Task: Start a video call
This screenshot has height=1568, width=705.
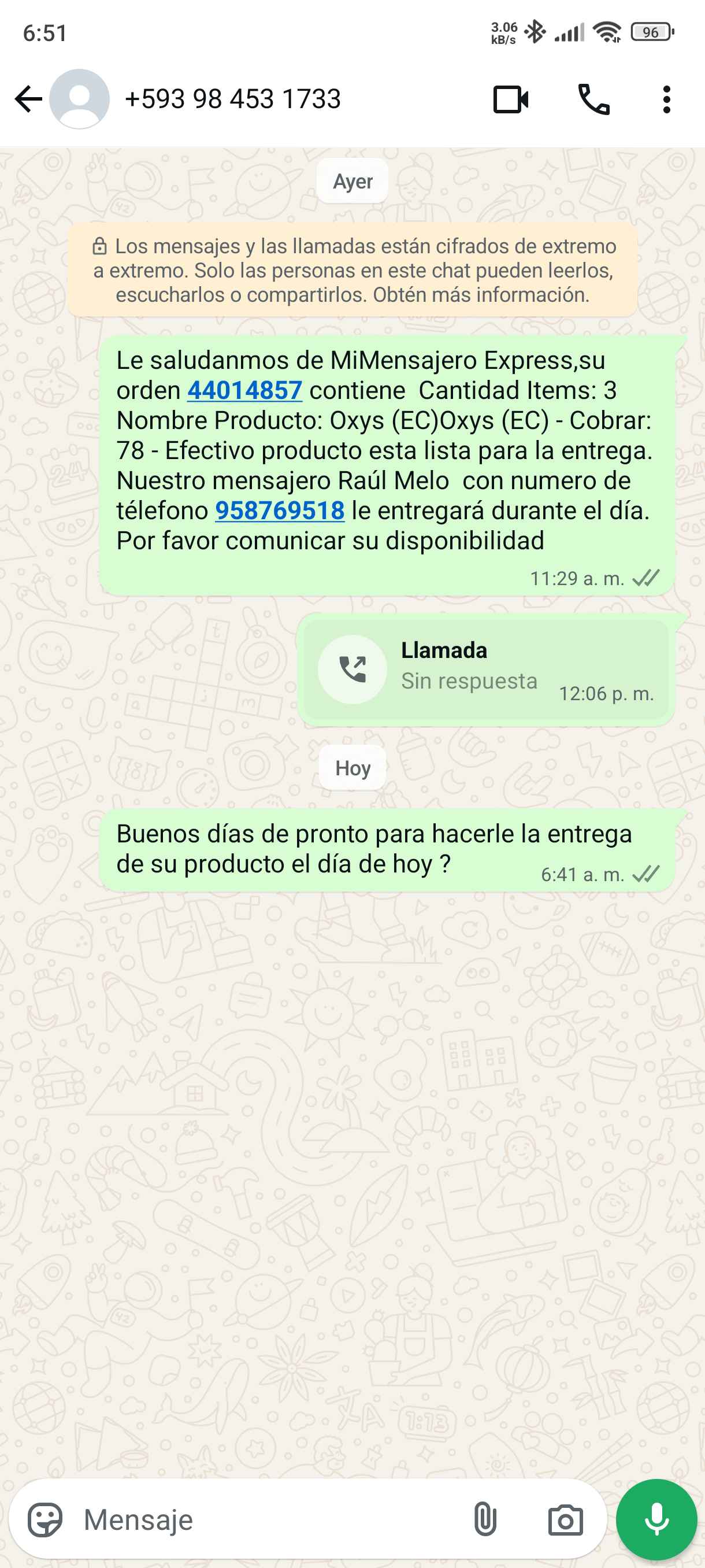Action: 510,99
